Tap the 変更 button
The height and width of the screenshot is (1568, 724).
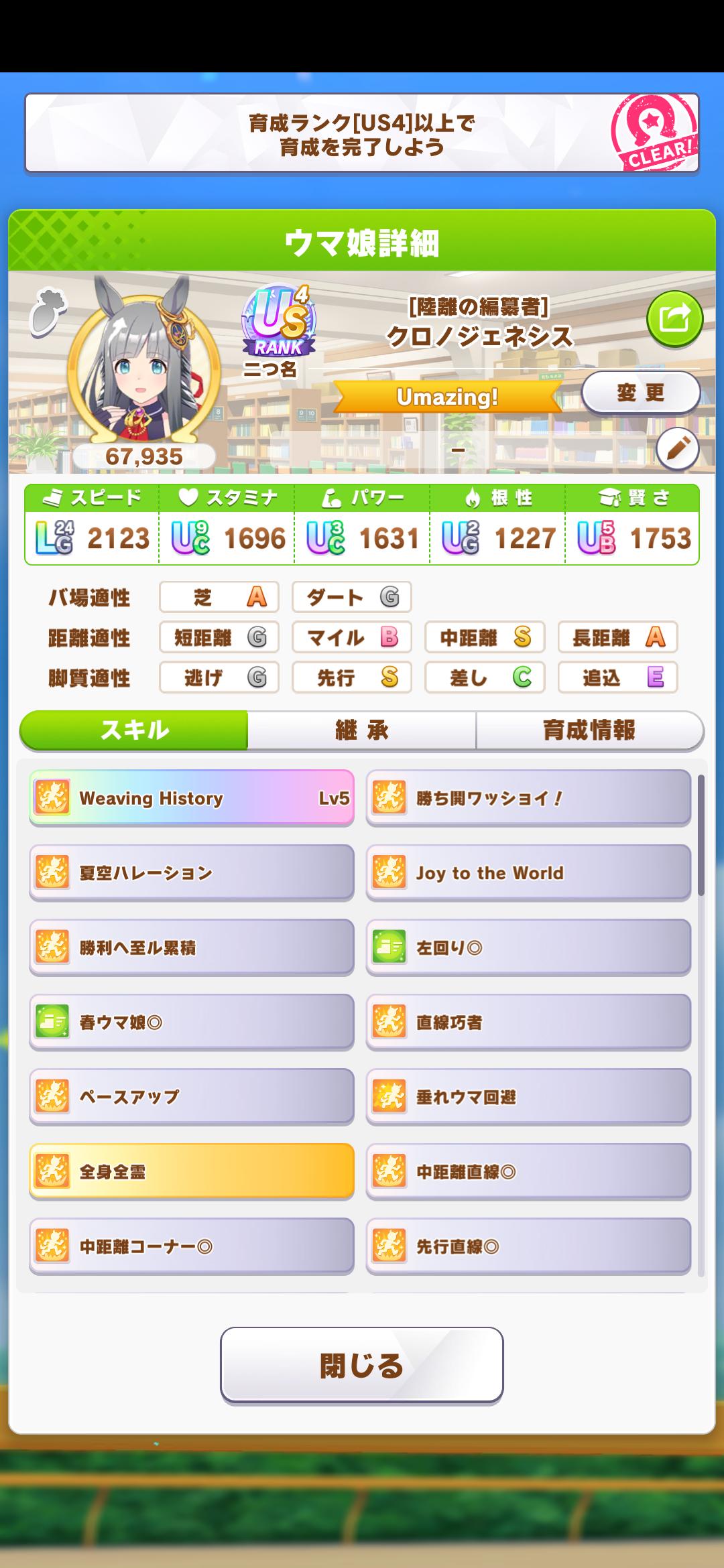click(640, 393)
